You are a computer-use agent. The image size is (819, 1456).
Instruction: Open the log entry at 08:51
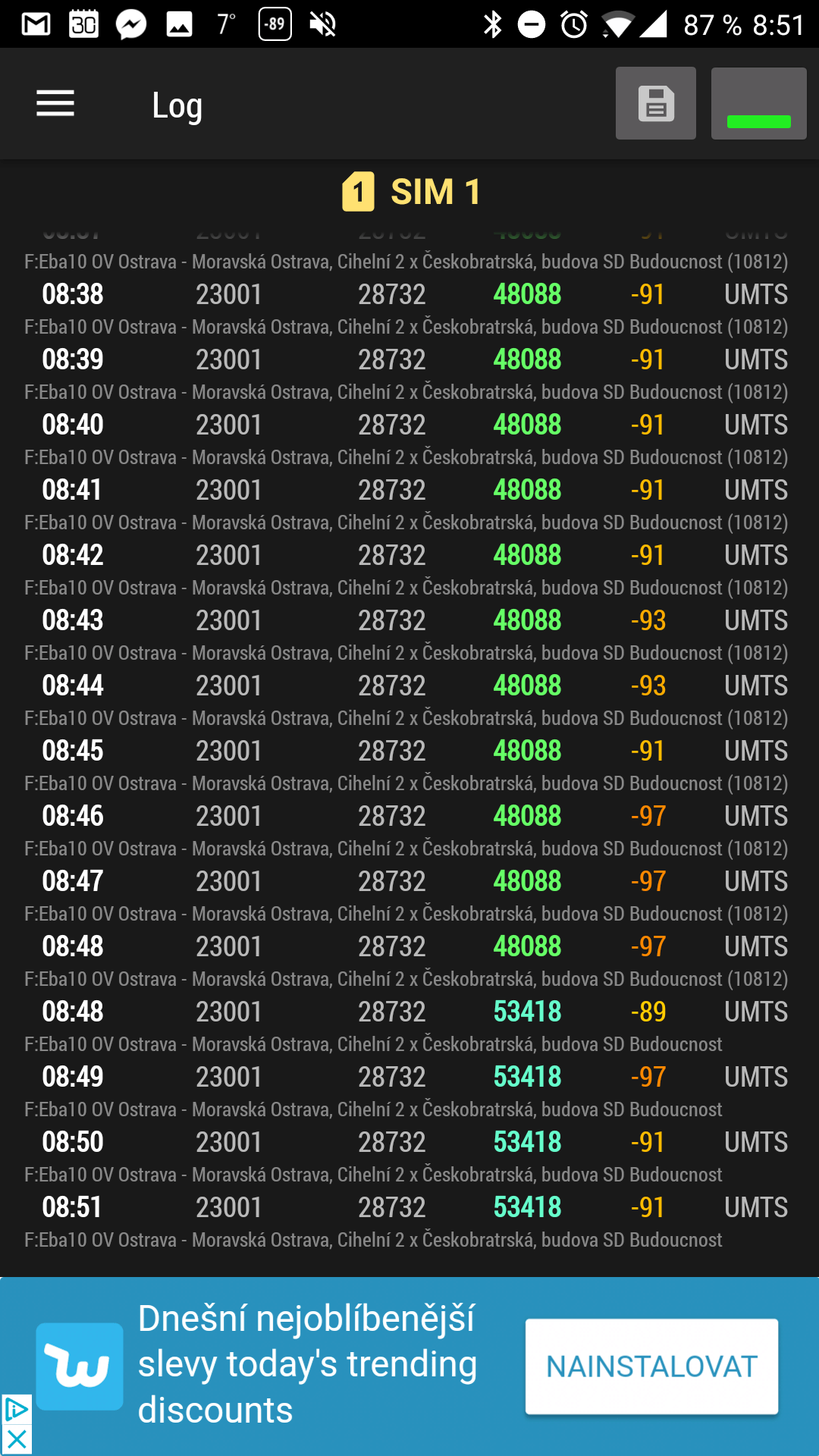coord(409,1222)
